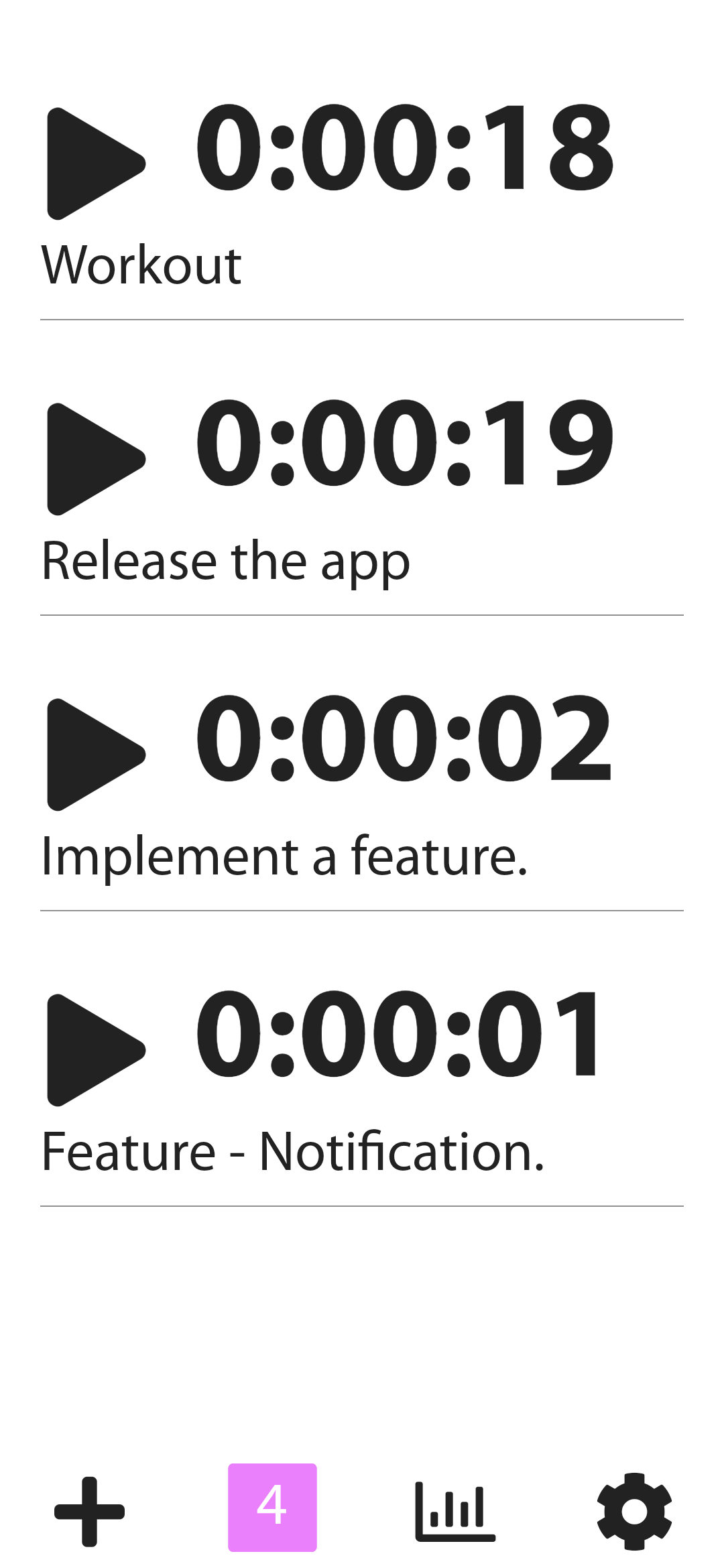Start the Workout timer
724x1568 pixels.
94,163
